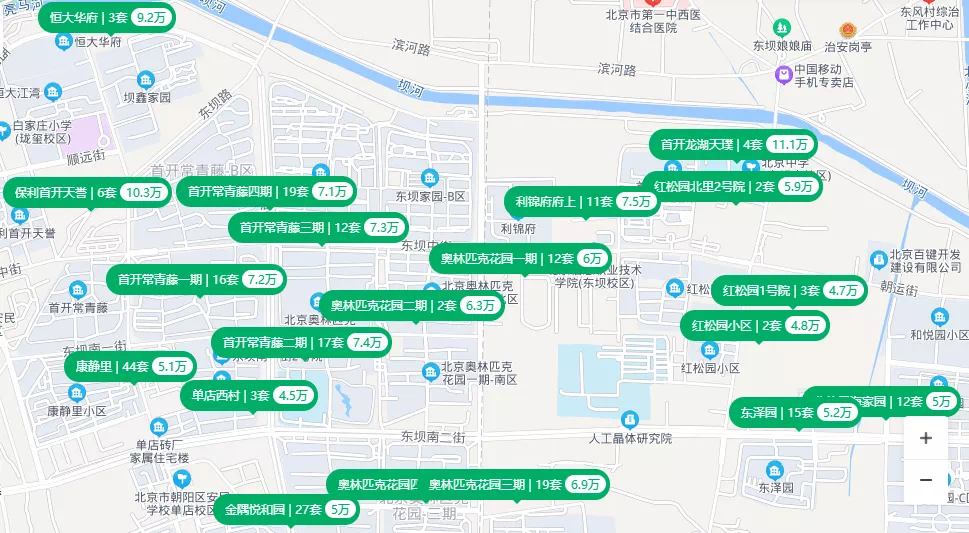The height and width of the screenshot is (533, 969).
Task: Zoom out of the map
Action: [x=926, y=481]
